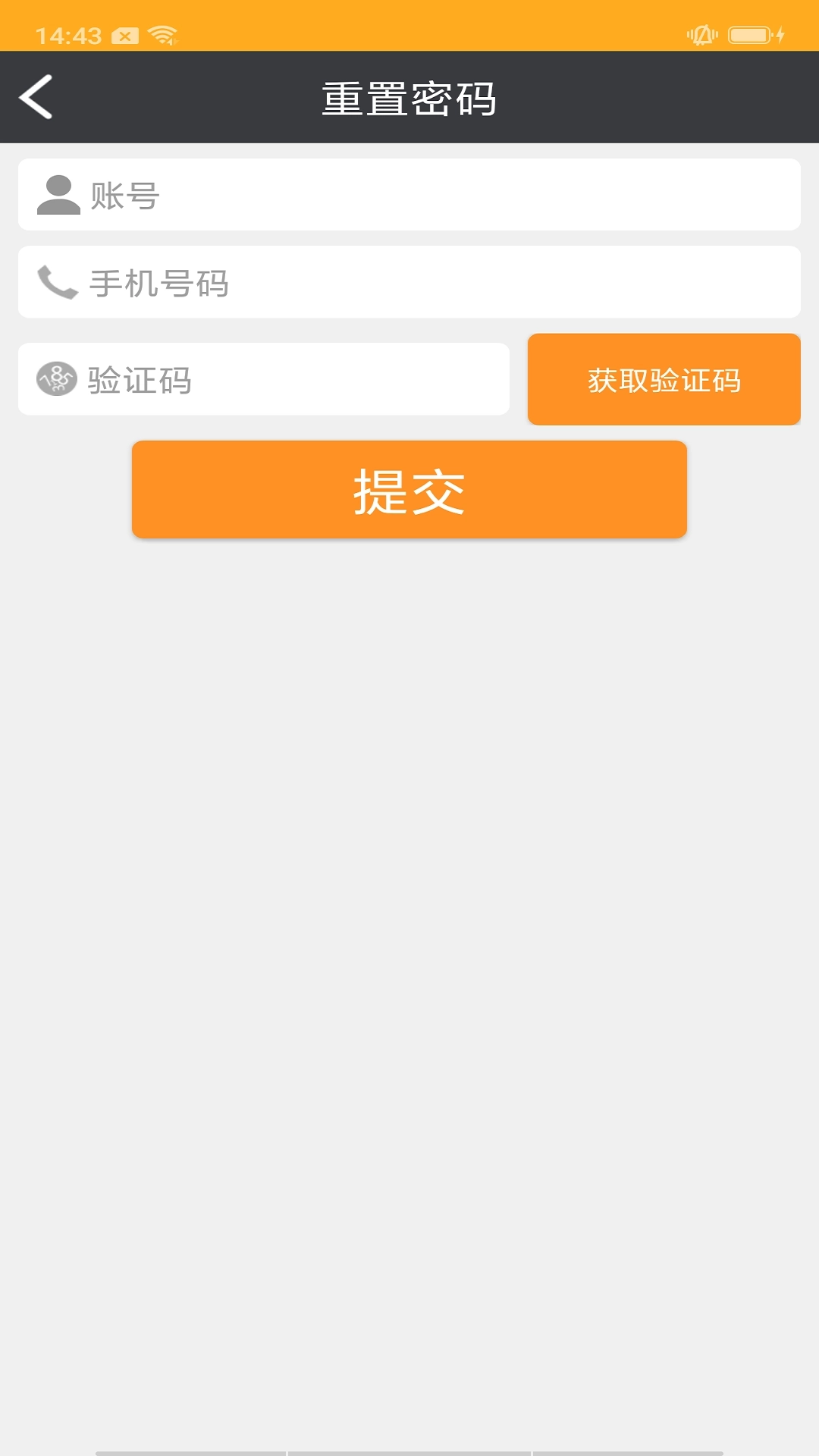Click the time display showing 14:43
Viewport: 819px width, 1456px height.
(x=68, y=34)
